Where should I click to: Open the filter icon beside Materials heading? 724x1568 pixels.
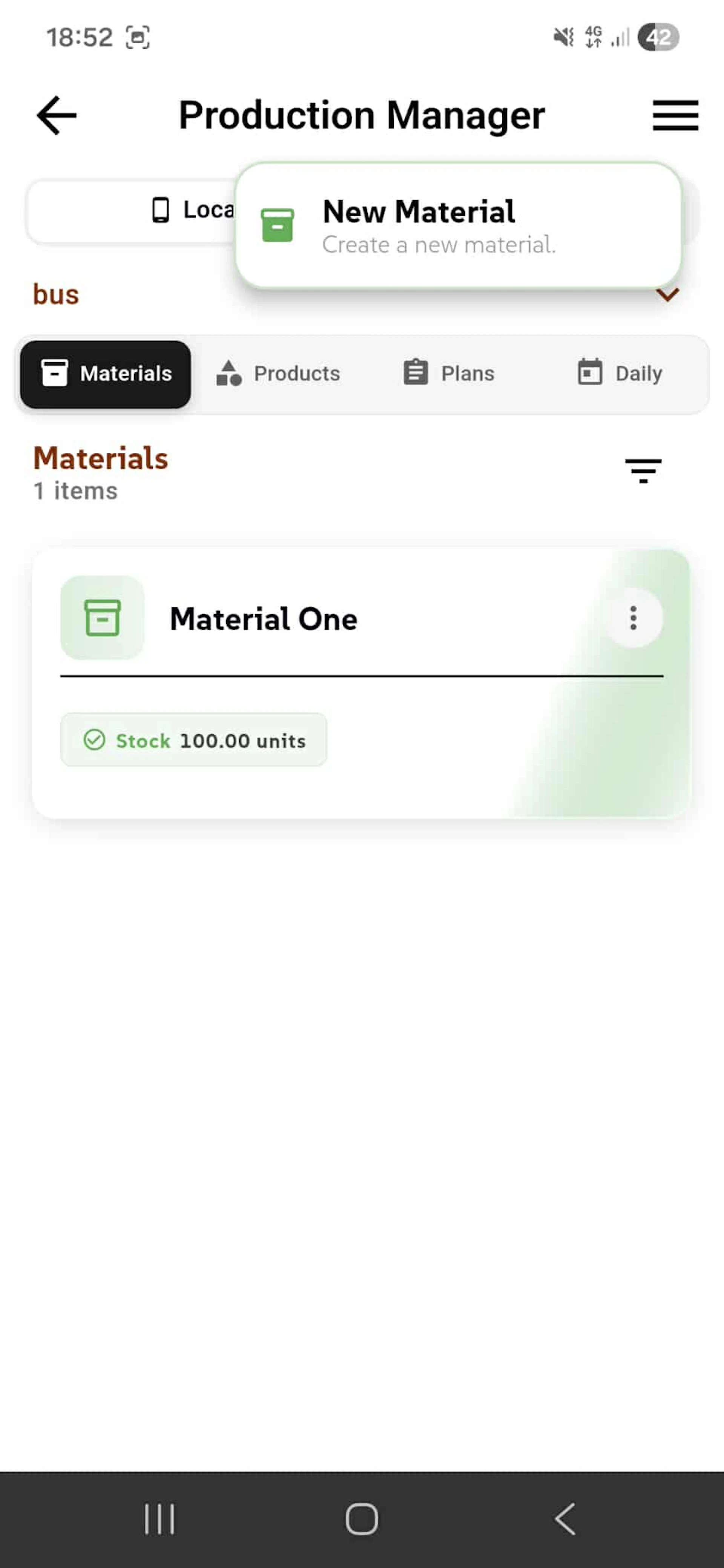[x=643, y=471]
